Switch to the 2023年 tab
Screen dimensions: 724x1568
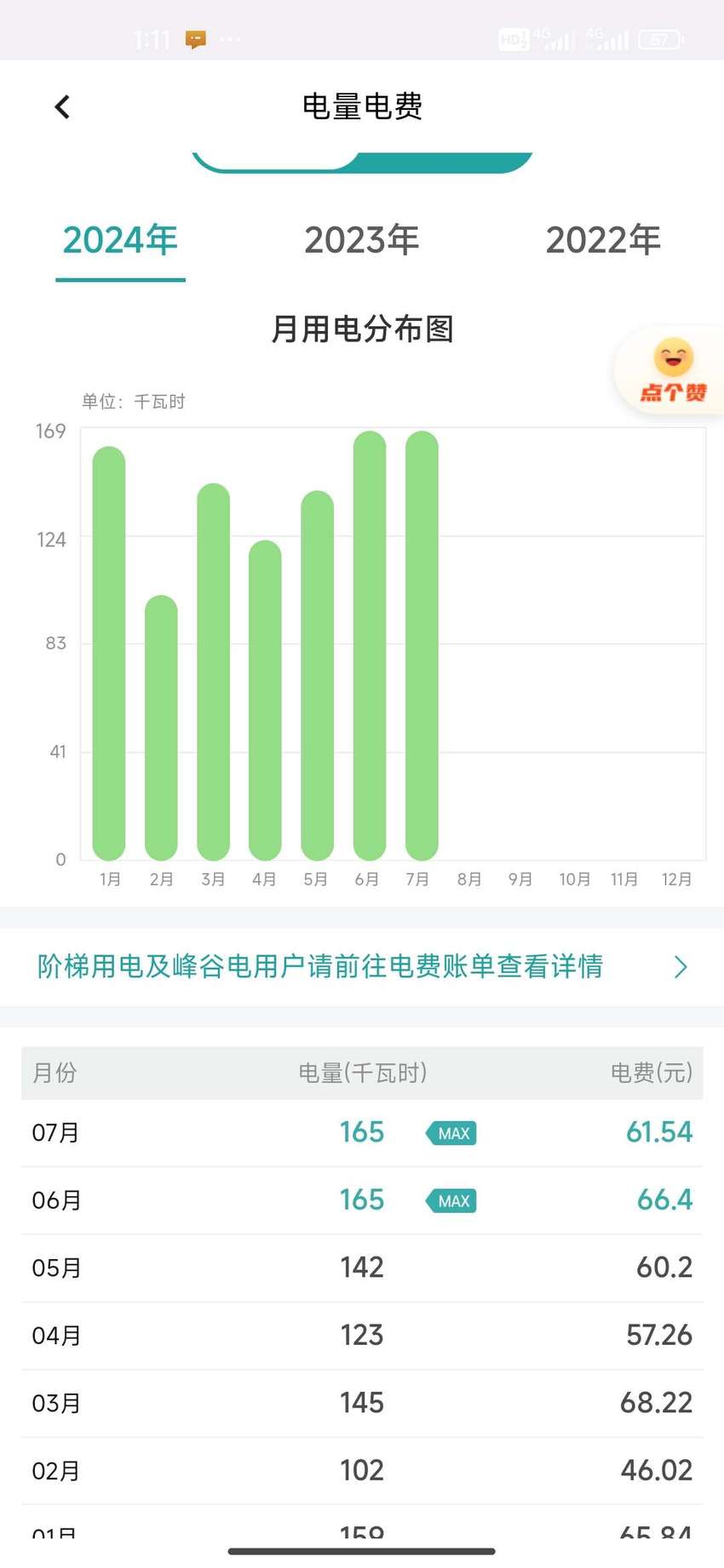[362, 240]
